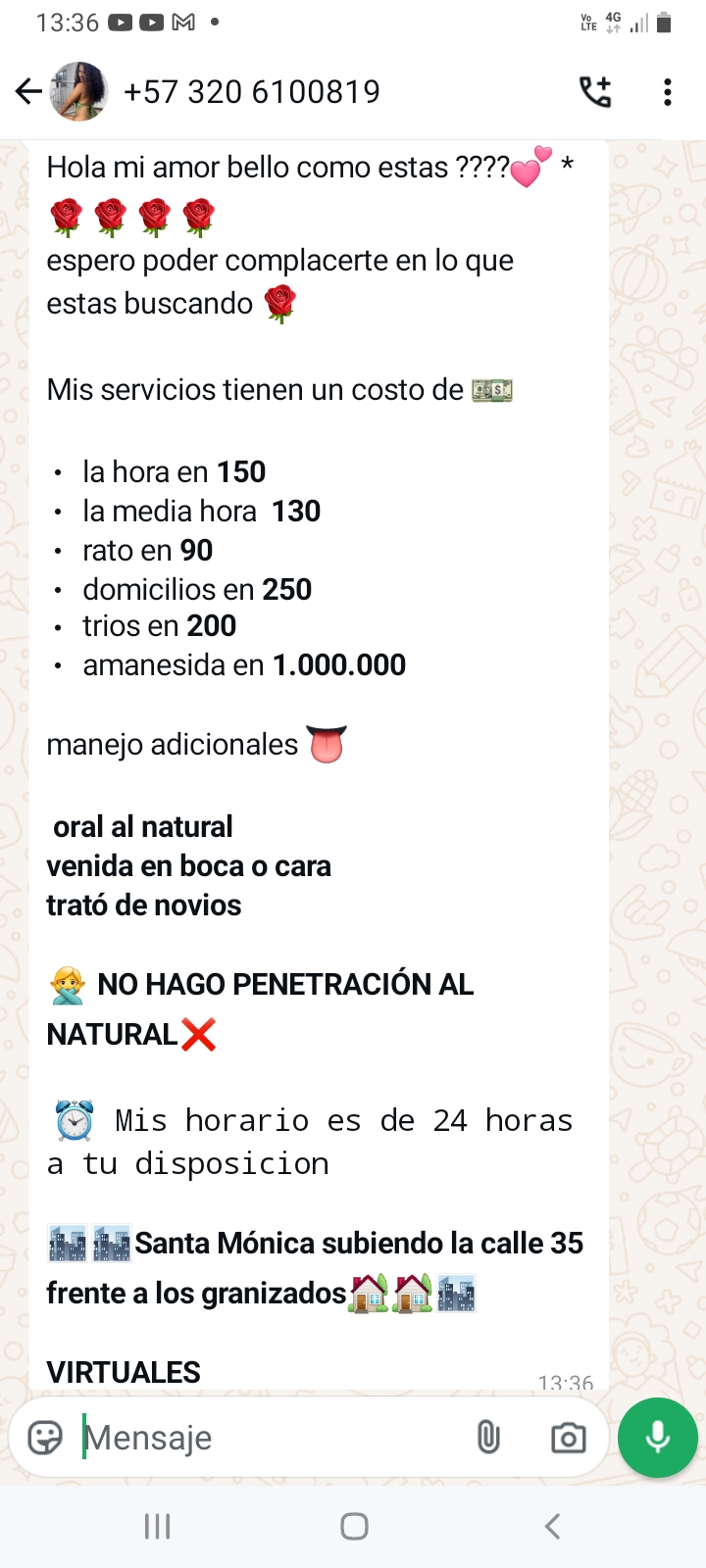Image resolution: width=706 pixels, height=1568 pixels.
Task: Start a call with the call icon
Action: (595, 92)
